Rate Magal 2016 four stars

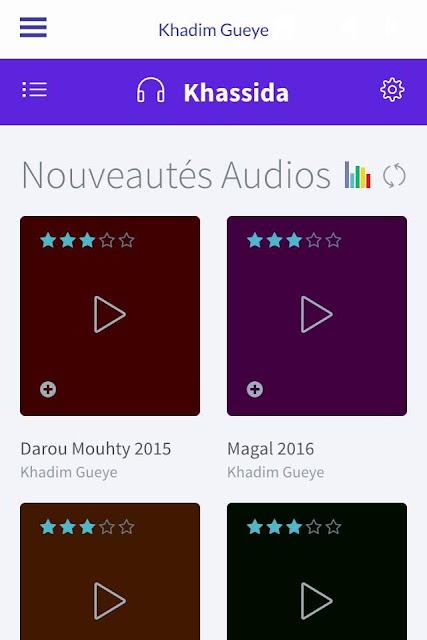point(314,240)
